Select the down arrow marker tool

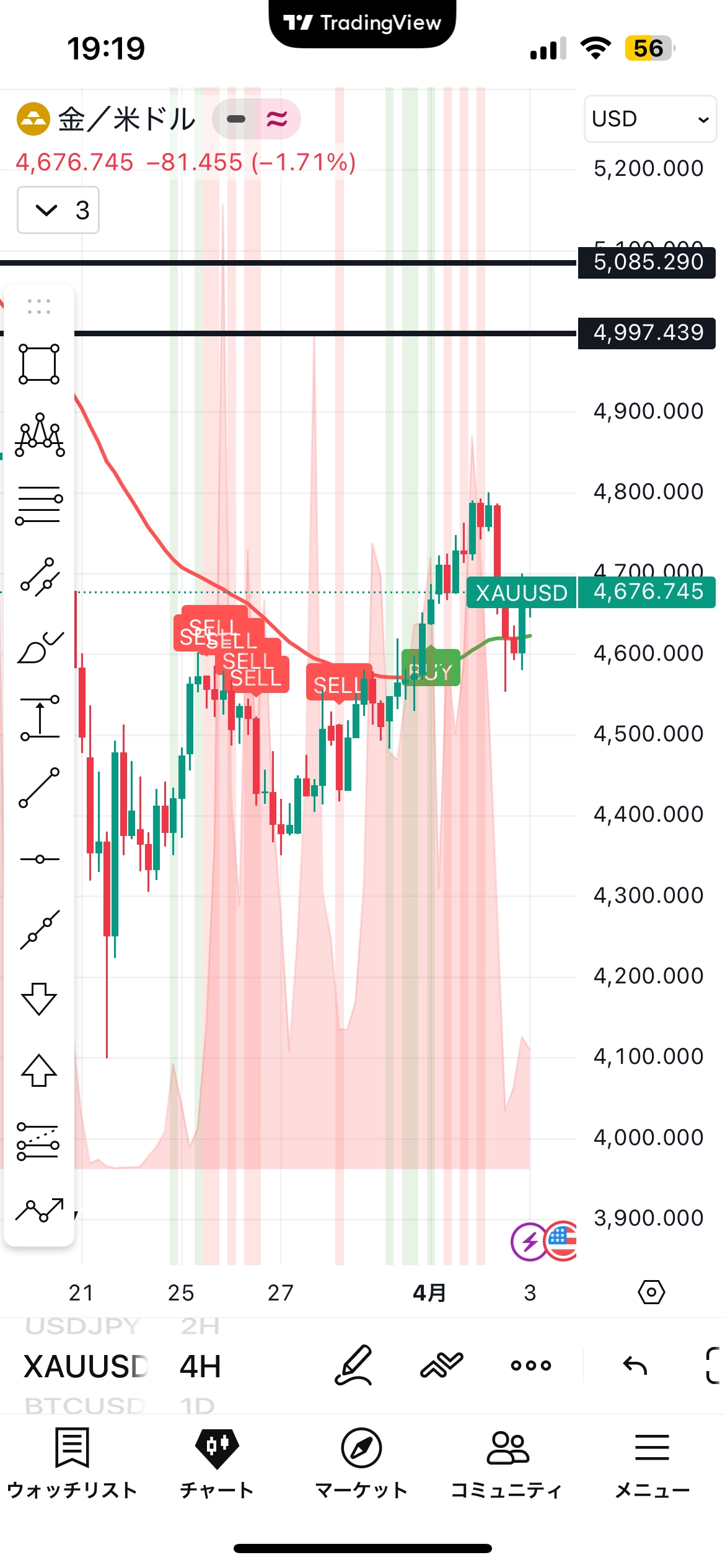coord(39,998)
